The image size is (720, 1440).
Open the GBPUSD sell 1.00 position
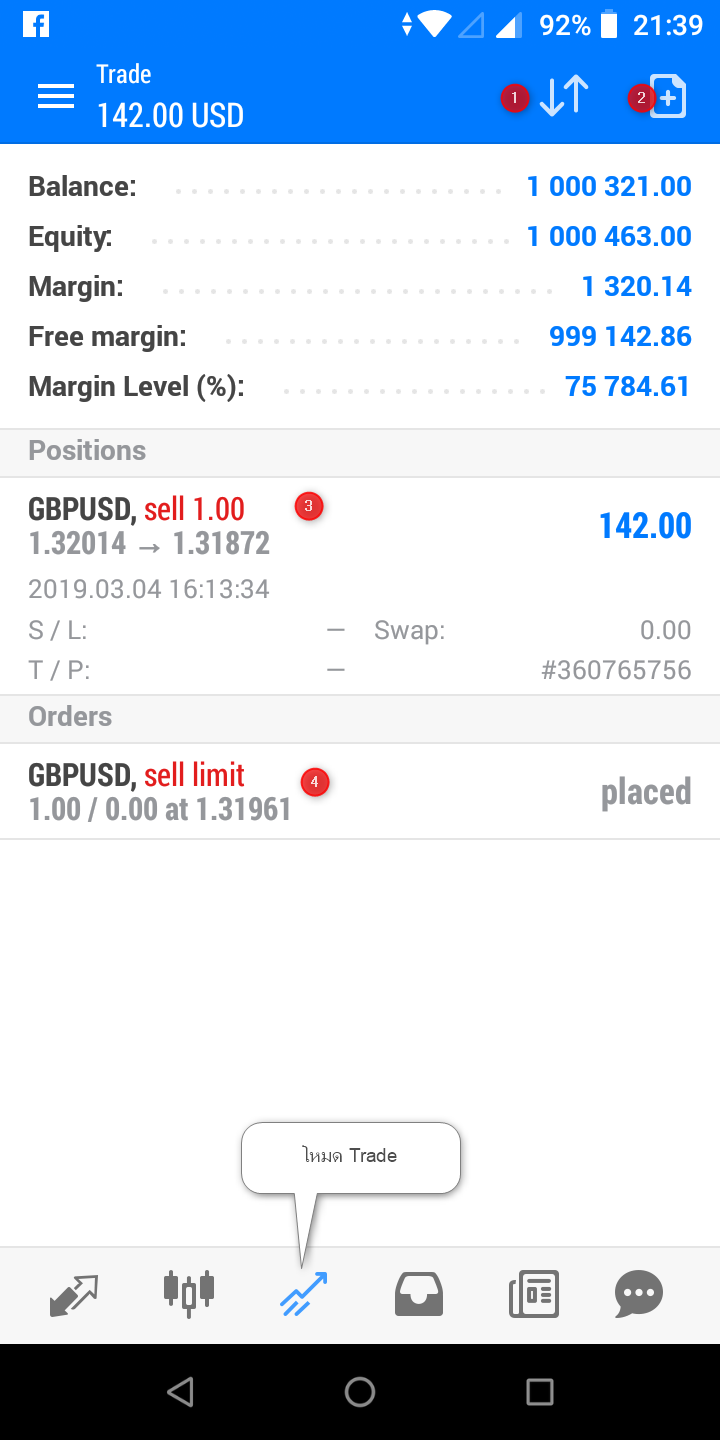(x=360, y=586)
